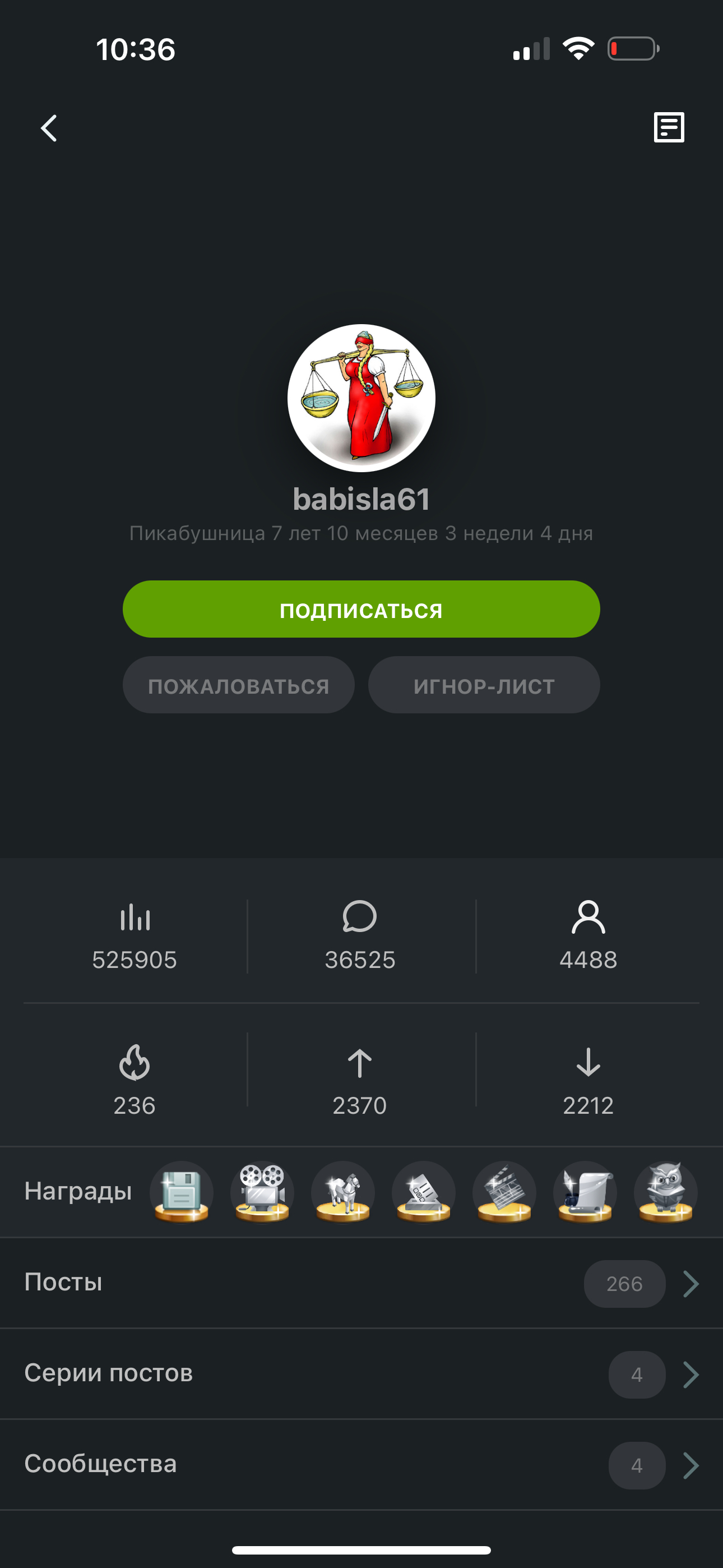Screen dimensions: 723x1568
Task: Add user to ИГНОР-ЛИСТ
Action: [x=484, y=685]
